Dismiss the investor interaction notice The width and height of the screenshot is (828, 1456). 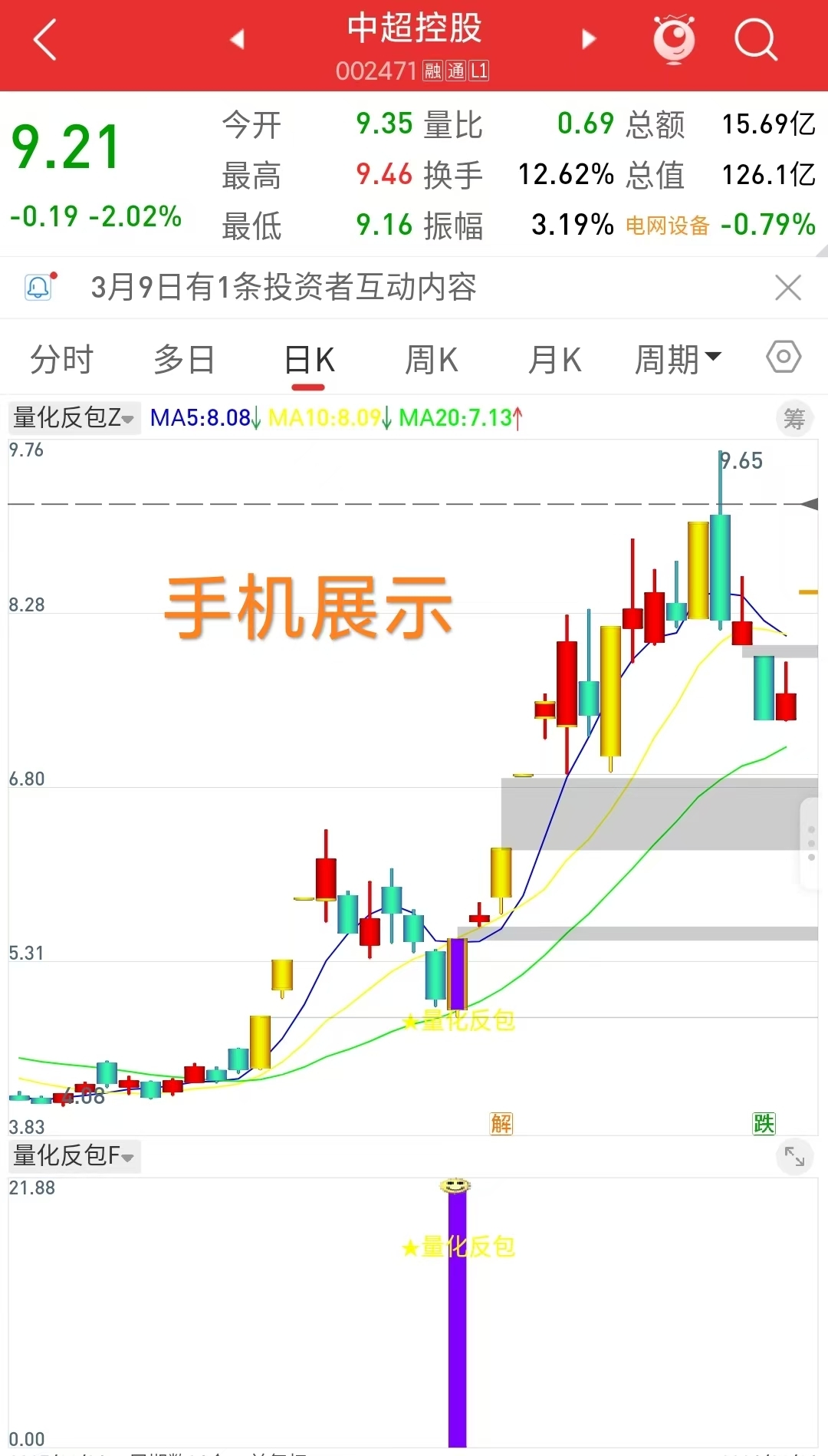(x=787, y=288)
